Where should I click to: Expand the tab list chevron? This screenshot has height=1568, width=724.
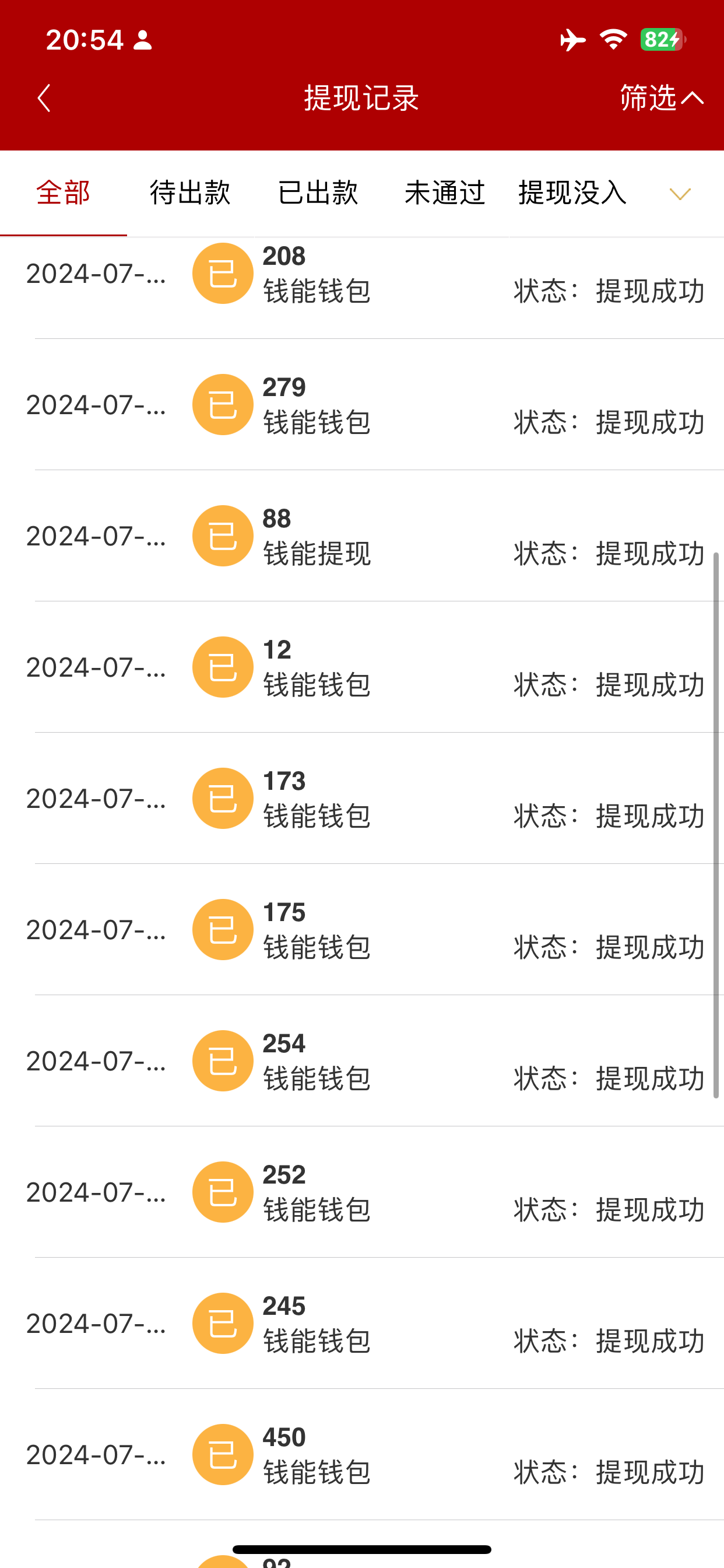680,194
